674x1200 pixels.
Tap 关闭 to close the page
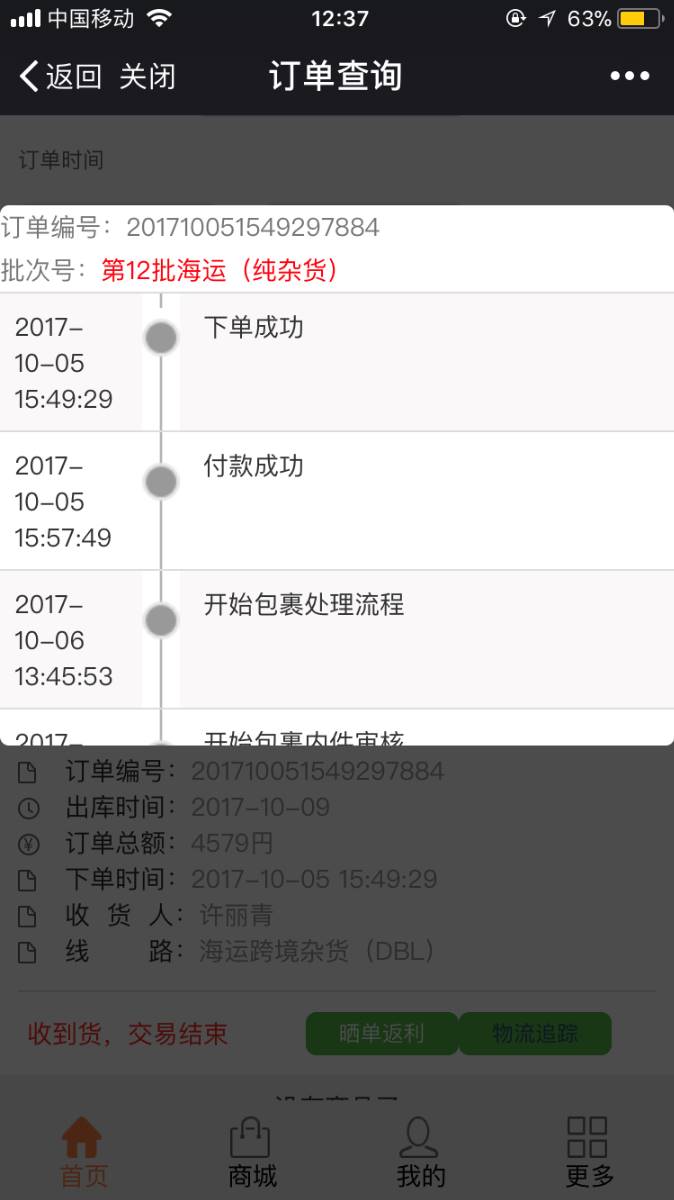[147, 76]
